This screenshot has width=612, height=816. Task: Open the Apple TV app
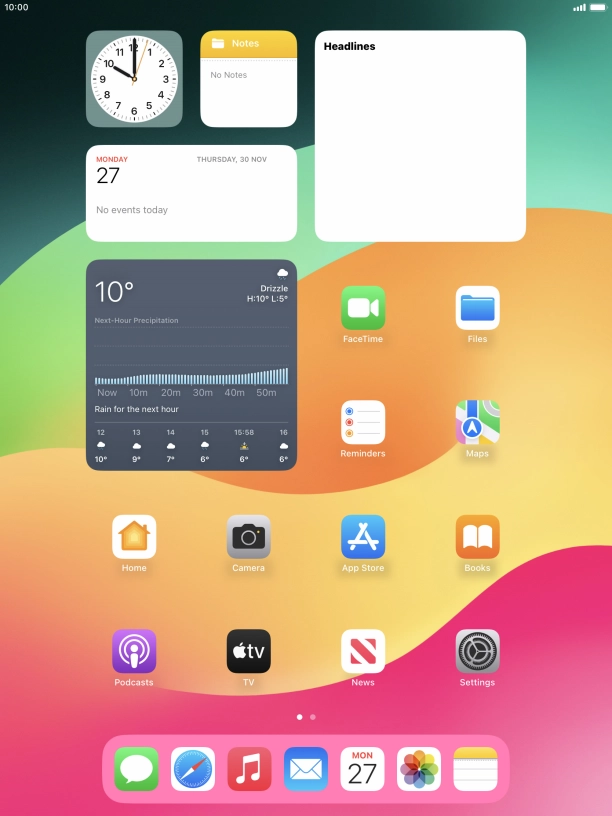click(x=248, y=651)
